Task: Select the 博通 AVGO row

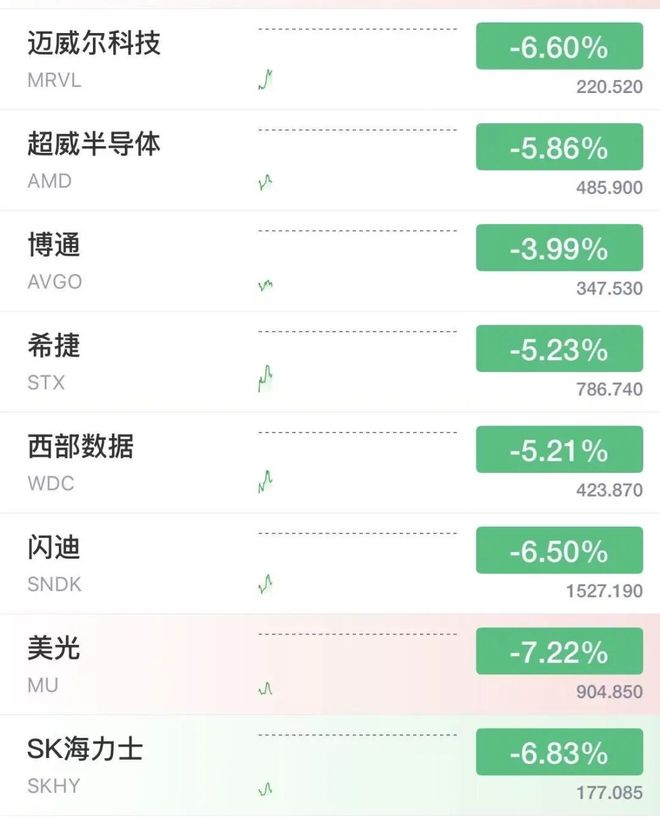Action: (x=330, y=261)
